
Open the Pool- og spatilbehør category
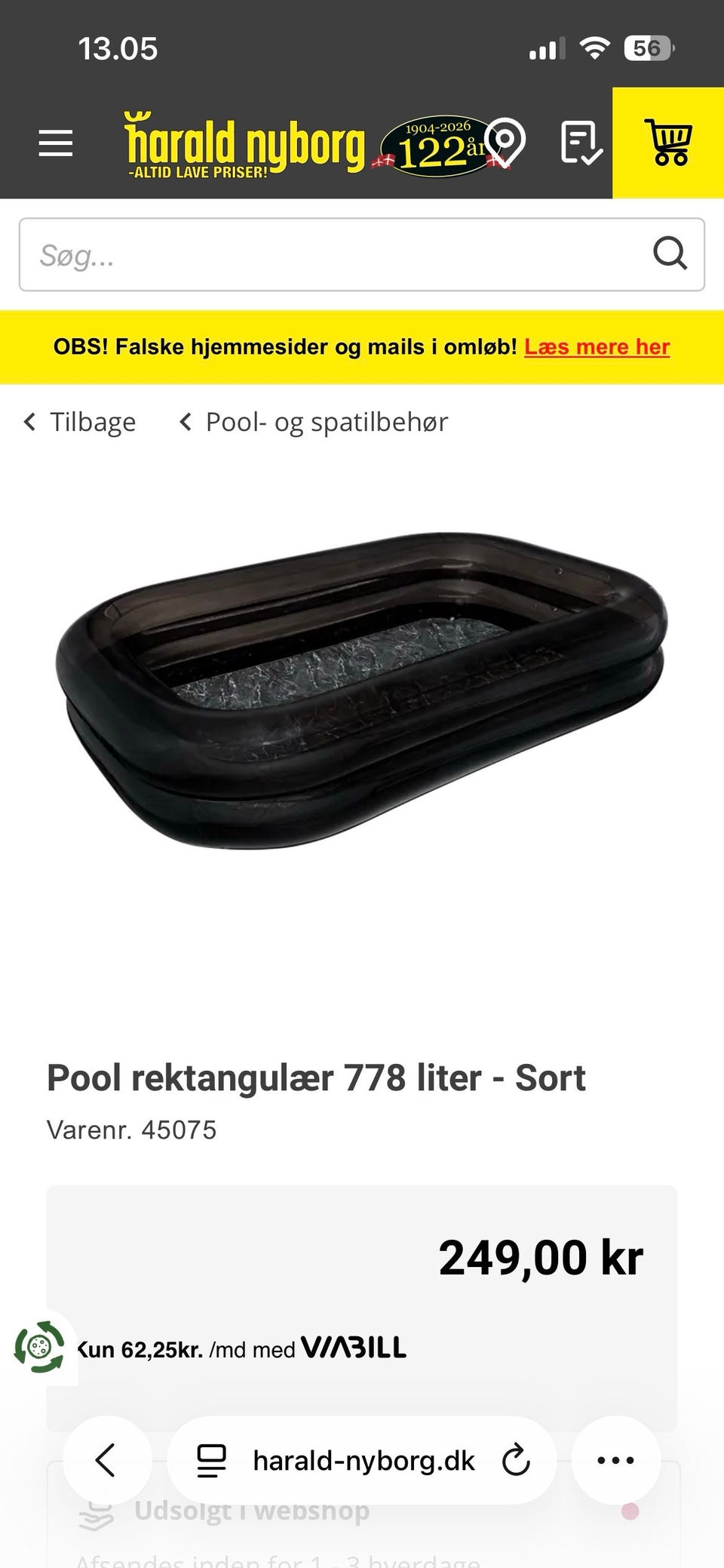click(x=314, y=422)
